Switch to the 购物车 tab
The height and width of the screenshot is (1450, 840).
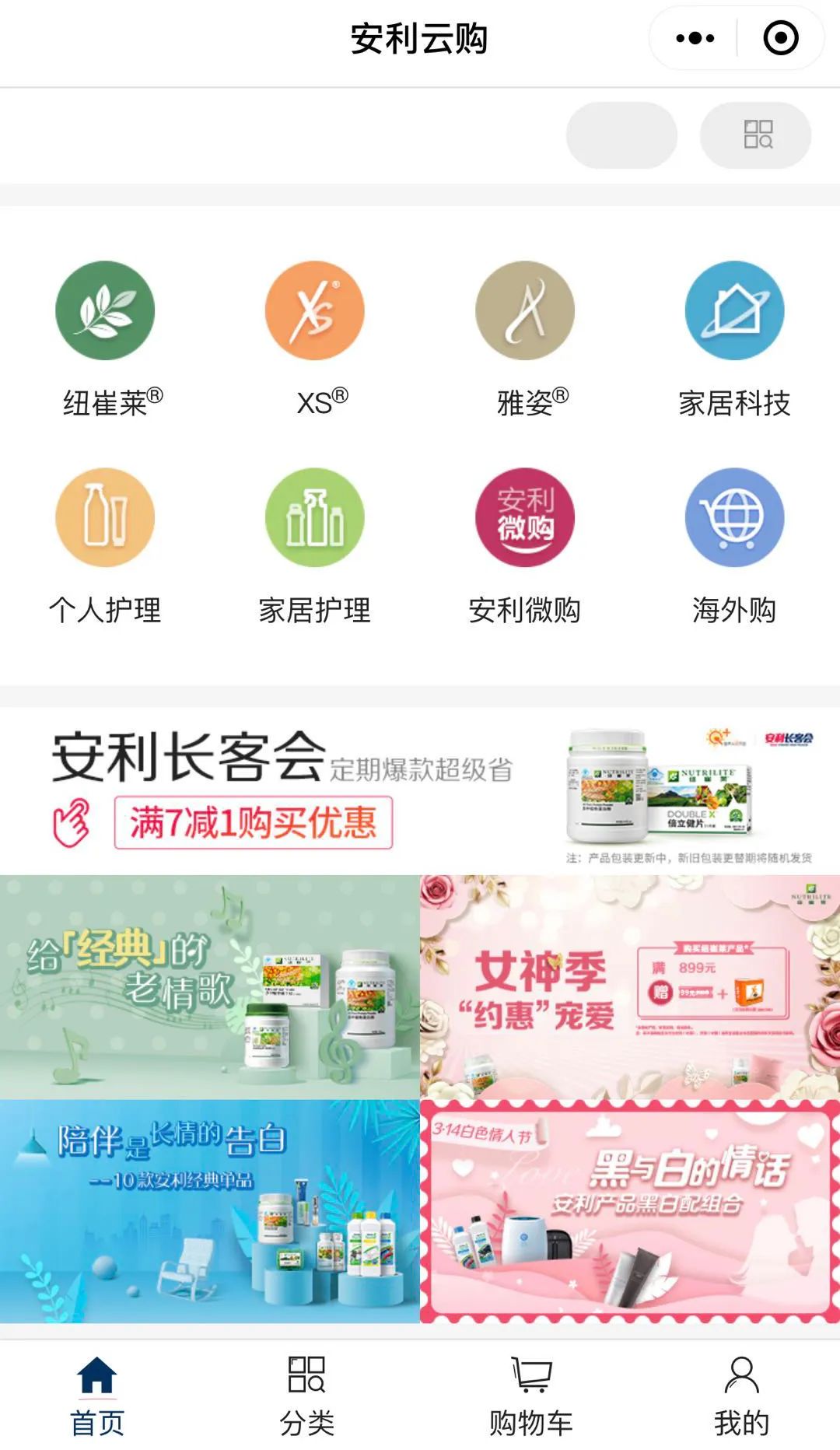pyautogui.click(x=531, y=1395)
